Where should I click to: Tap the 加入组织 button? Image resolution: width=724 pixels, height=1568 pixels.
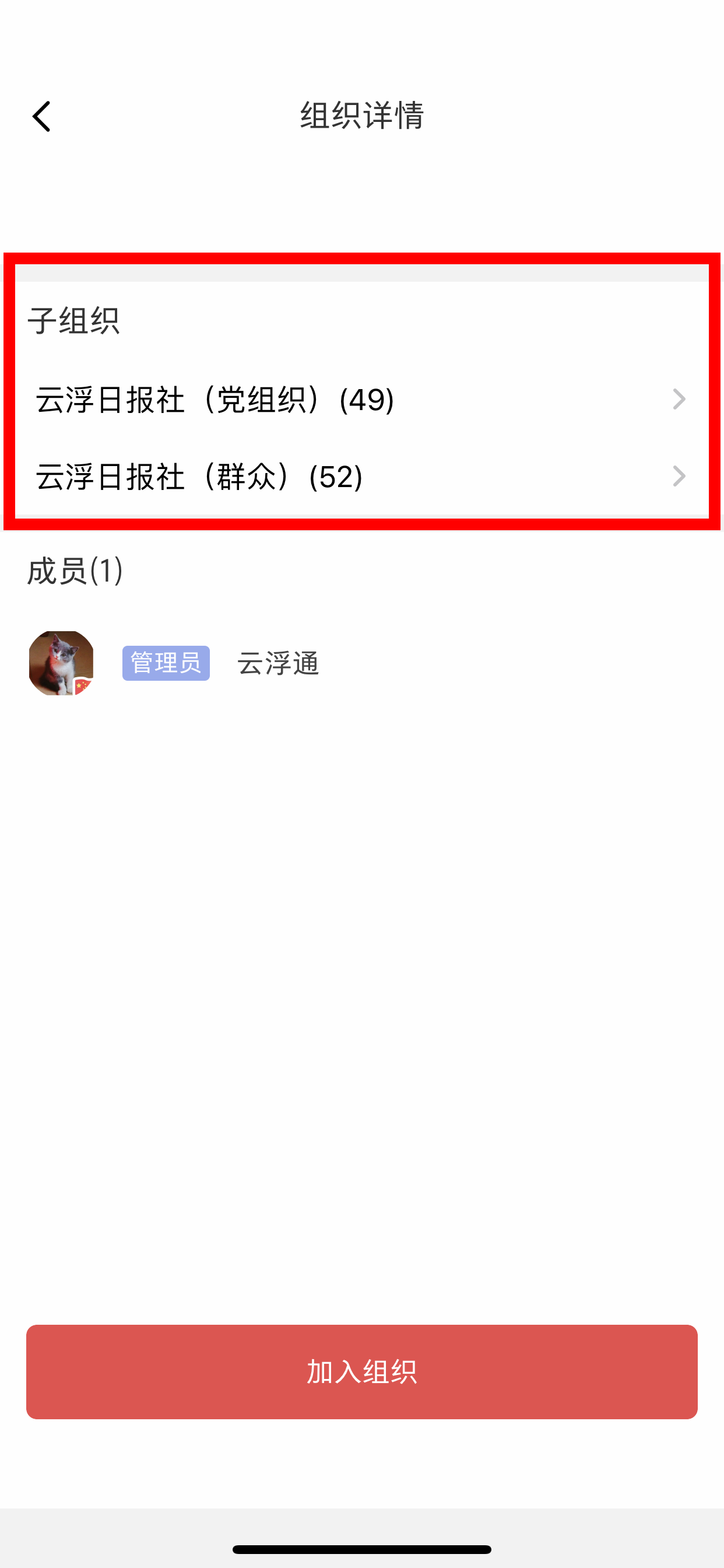362,1371
